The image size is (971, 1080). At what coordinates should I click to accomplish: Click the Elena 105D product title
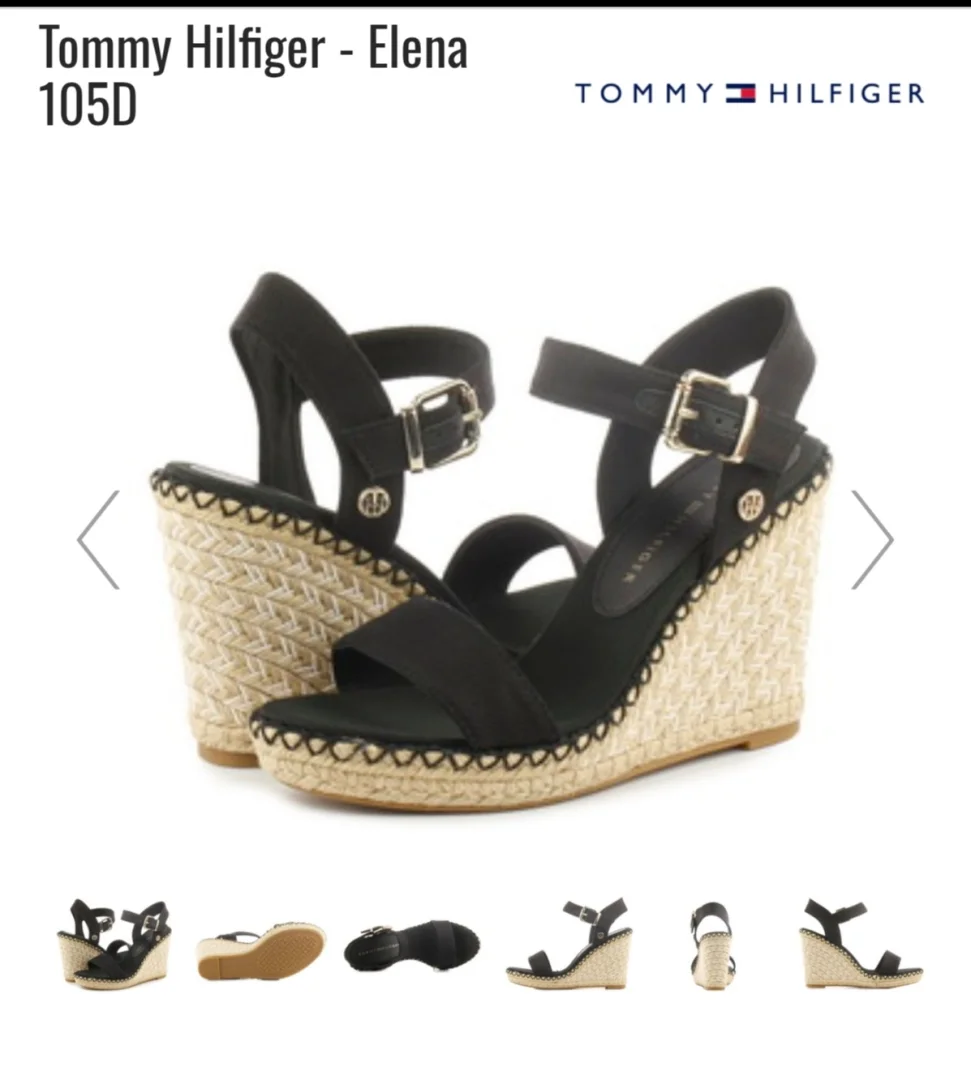(250, 75)
